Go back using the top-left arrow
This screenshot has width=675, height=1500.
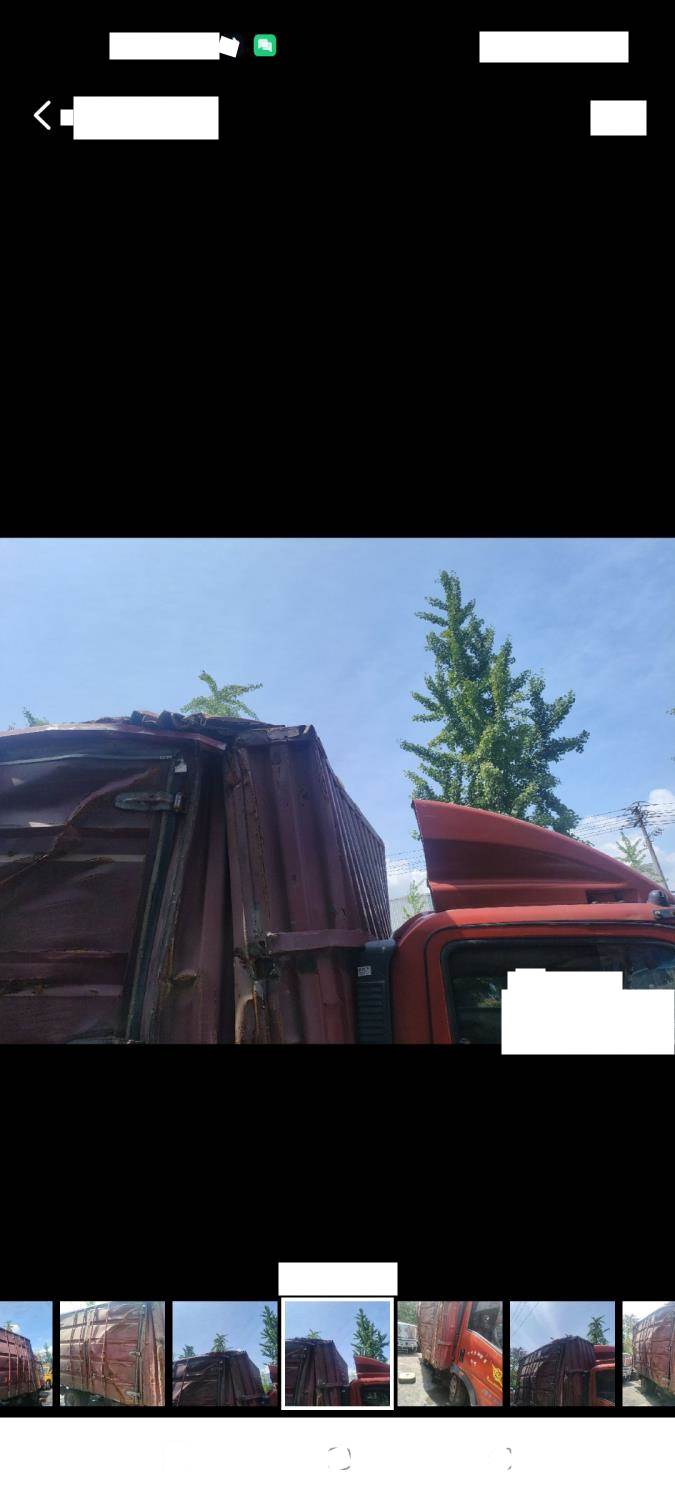[x=42, y=116]
